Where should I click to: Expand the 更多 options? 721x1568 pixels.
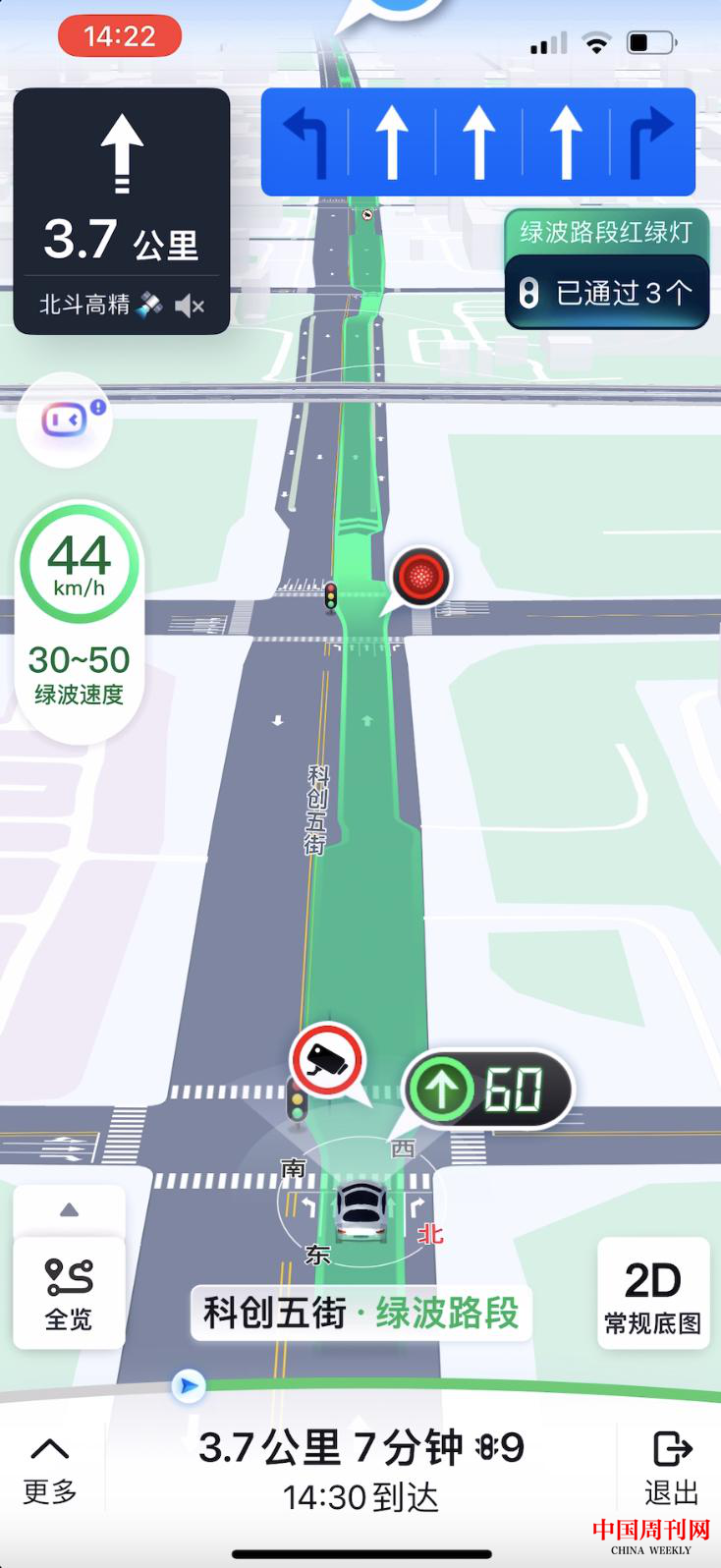pyautogui.click(x=50, y=1469)
